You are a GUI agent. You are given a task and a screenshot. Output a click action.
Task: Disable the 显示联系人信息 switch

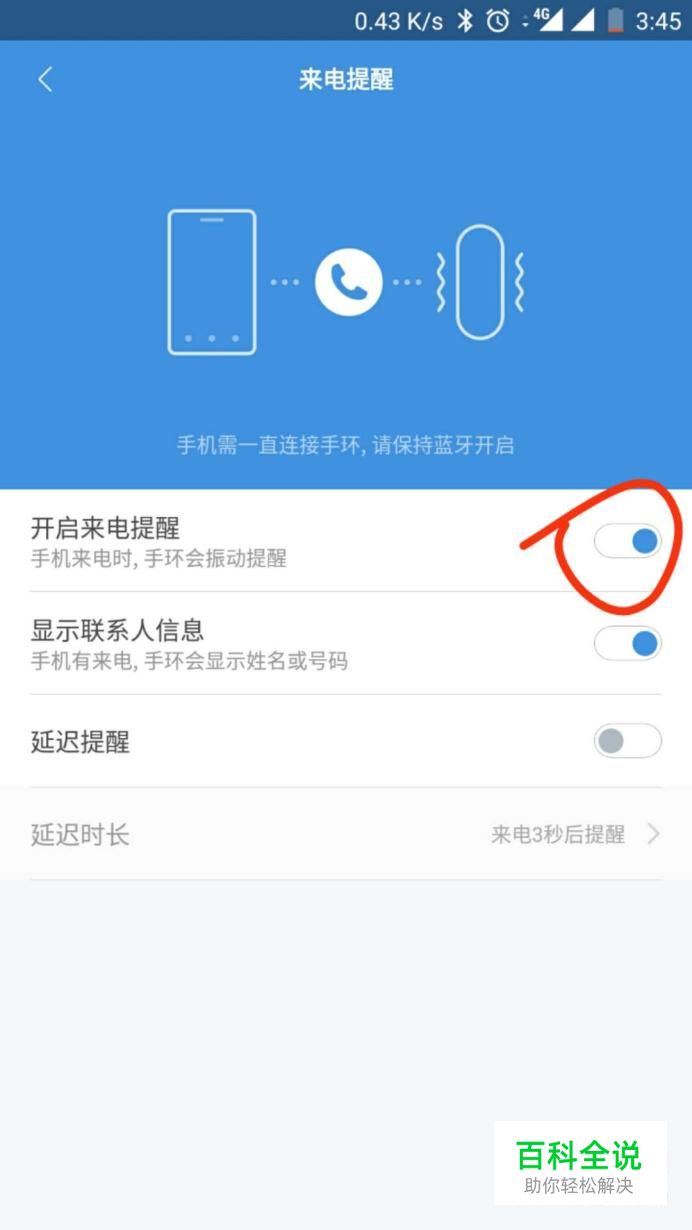coord(628,643)
